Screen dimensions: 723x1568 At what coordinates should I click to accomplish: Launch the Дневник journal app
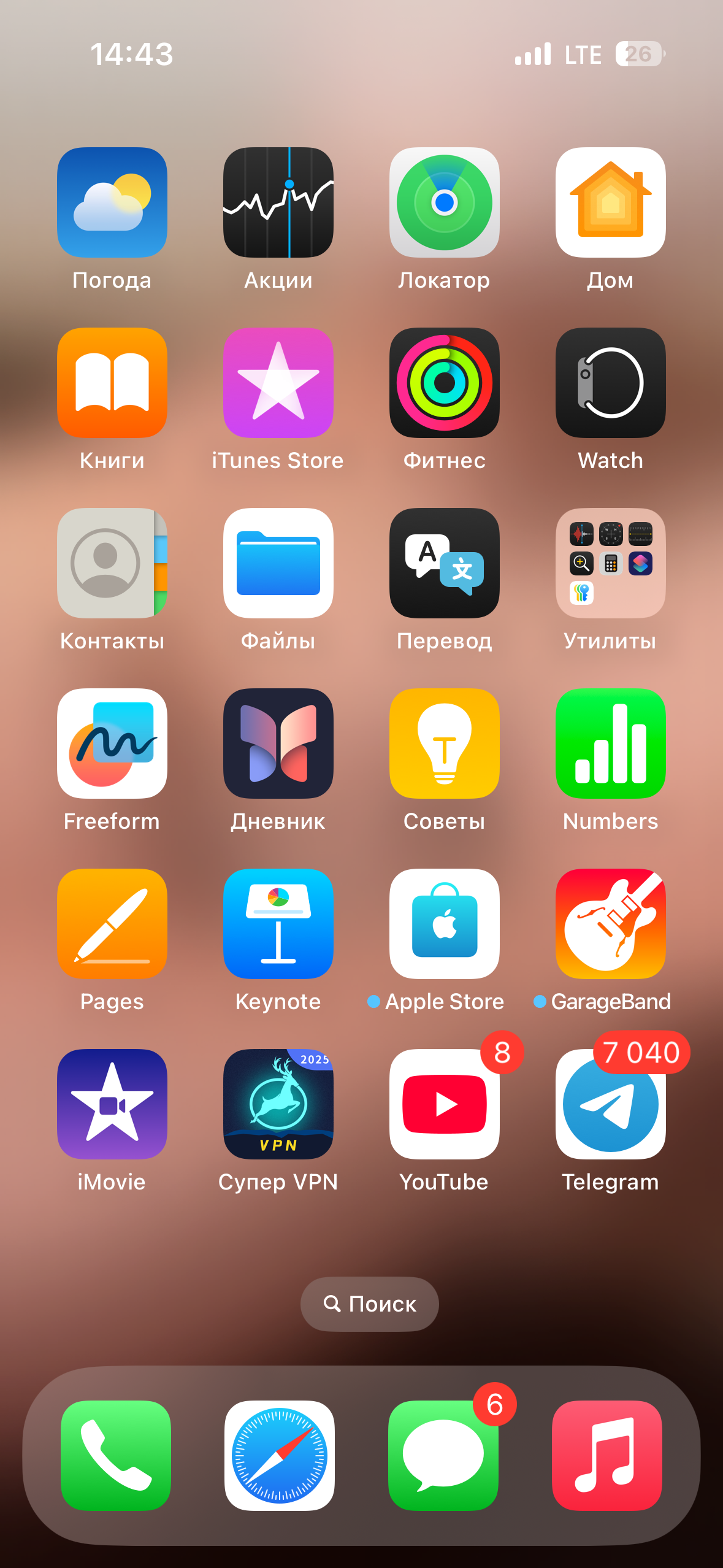[278, 744]
